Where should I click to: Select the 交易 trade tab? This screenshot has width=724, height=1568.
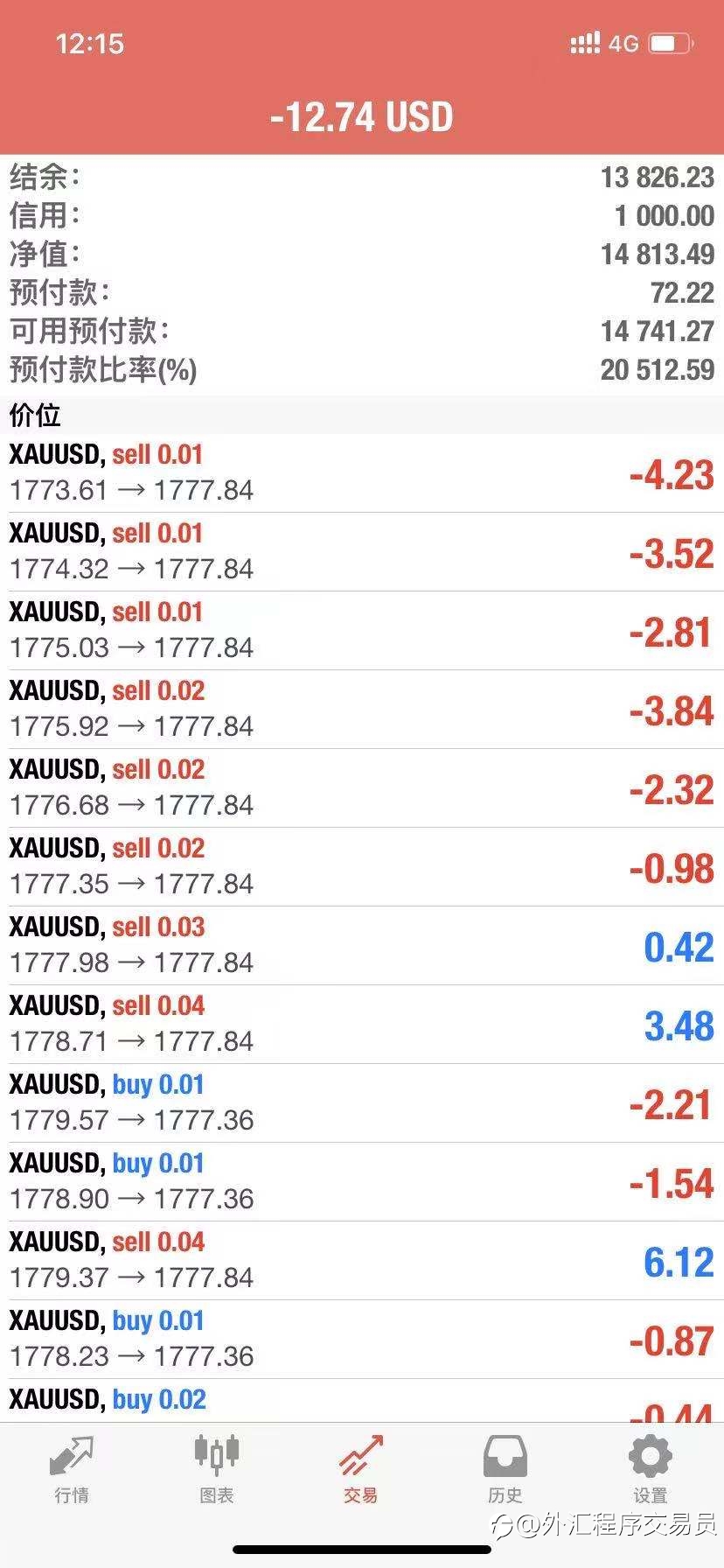(361, 1470)
